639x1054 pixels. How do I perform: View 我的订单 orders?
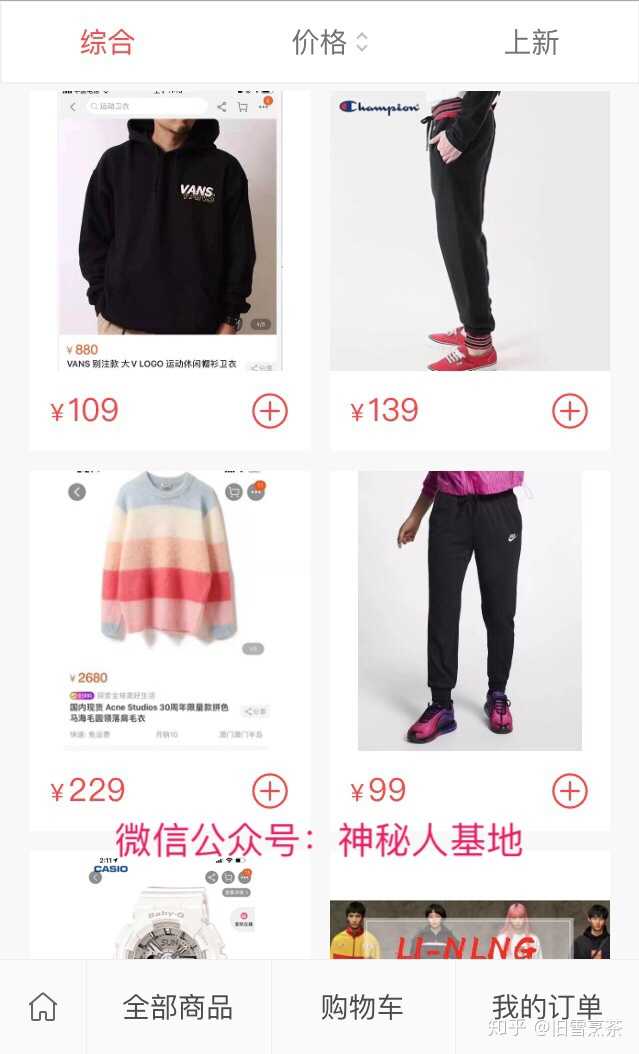(546, 1007)
